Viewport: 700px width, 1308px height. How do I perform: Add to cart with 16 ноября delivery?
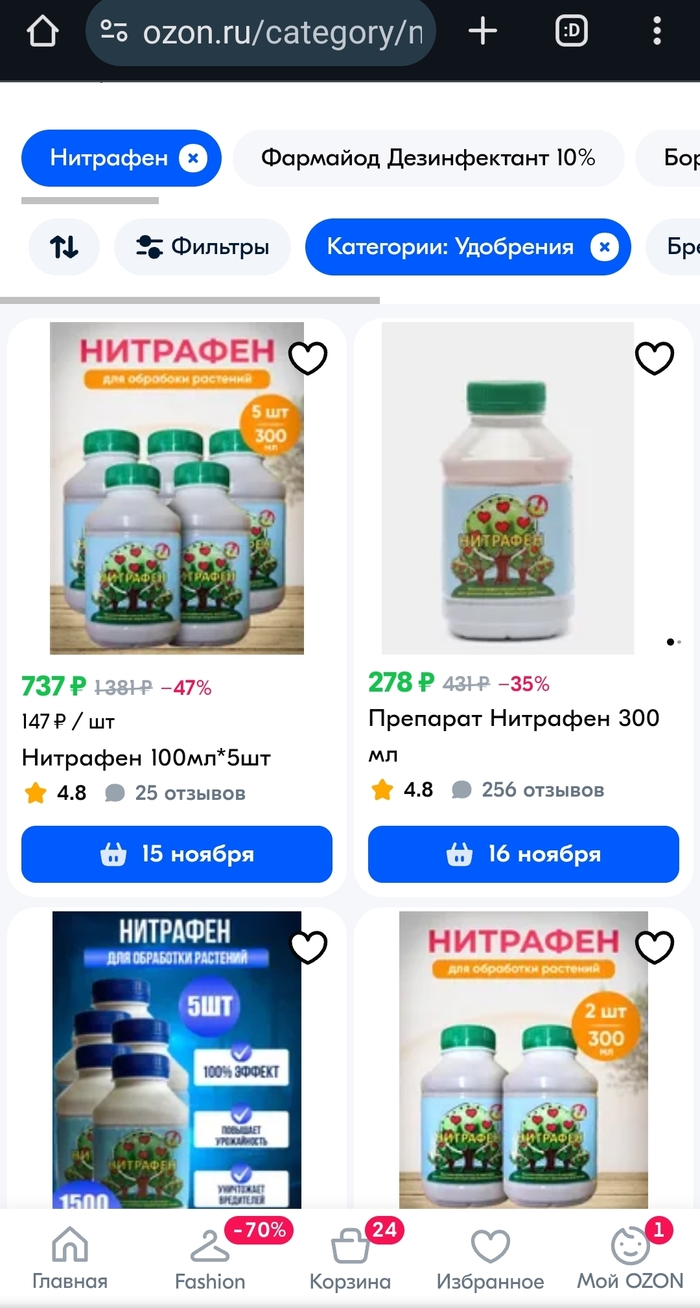[x=523, y=854]
